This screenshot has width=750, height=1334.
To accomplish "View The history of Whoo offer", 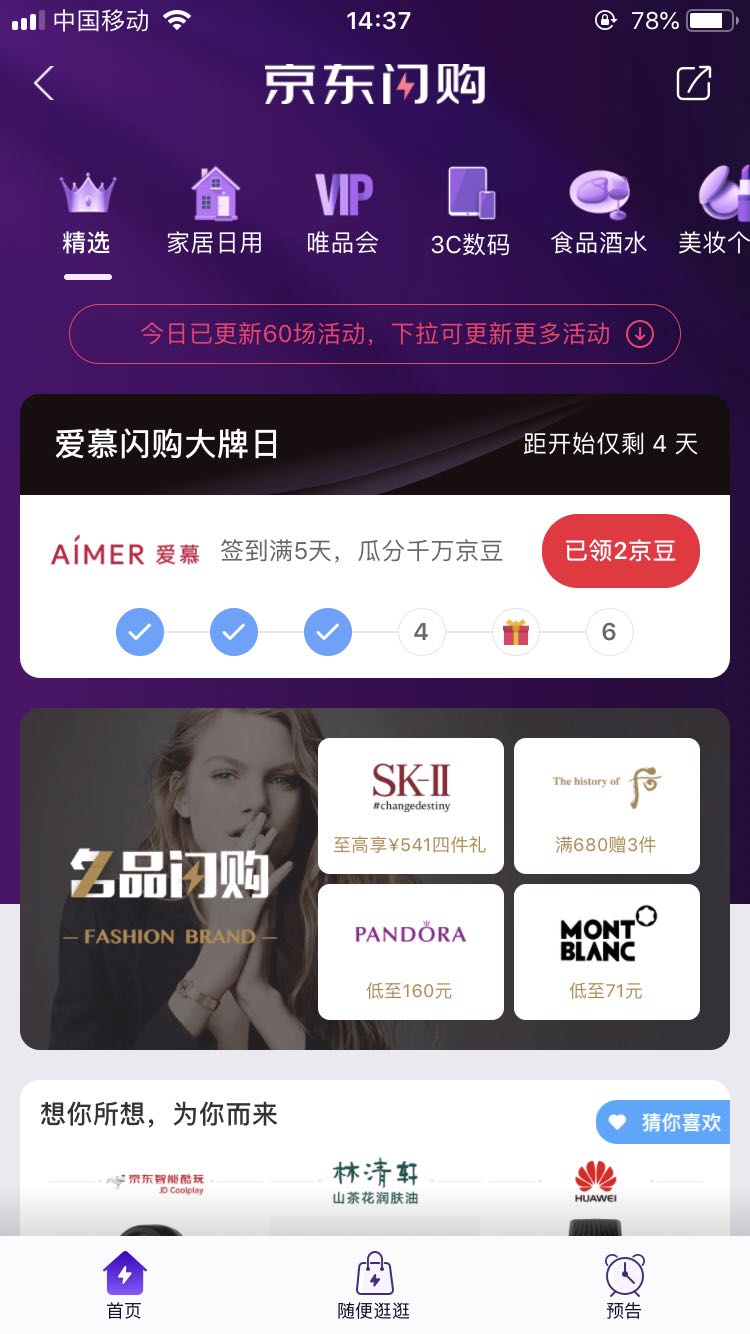I will point(606,805).
